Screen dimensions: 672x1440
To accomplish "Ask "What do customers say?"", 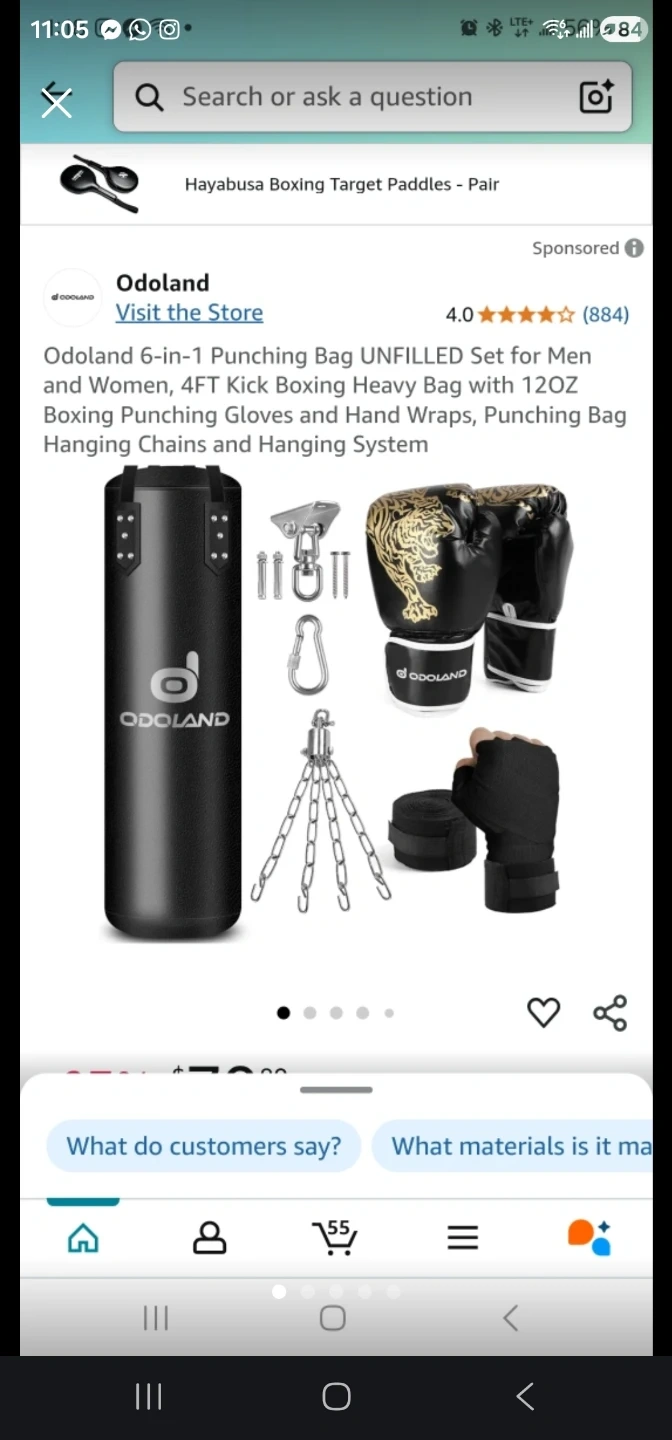I will (203, 1146).
